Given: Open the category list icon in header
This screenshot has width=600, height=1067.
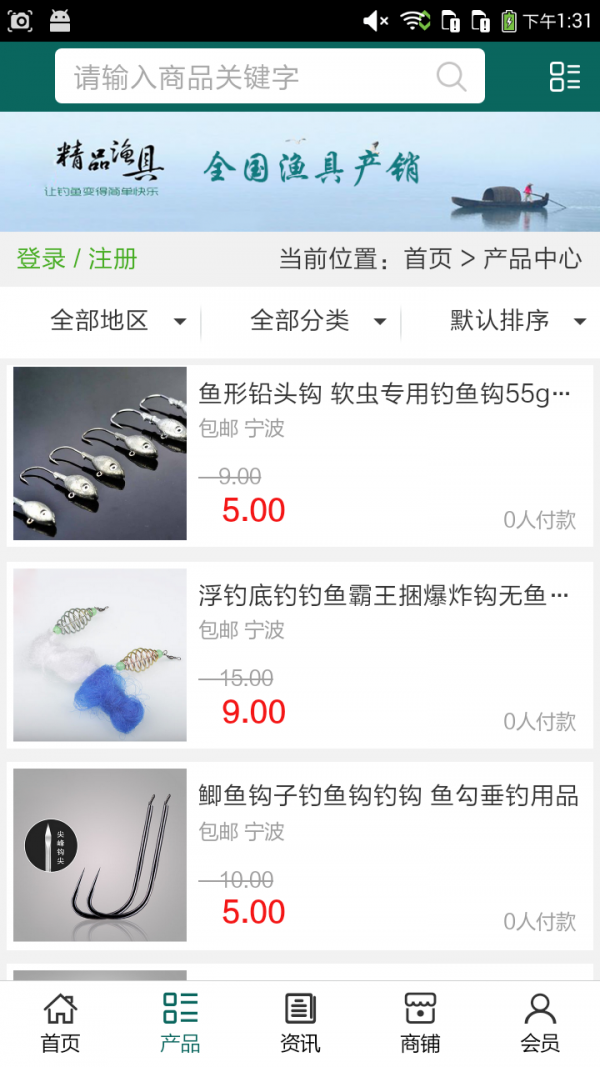Looking at the screenshot, I should pos(565,77).
